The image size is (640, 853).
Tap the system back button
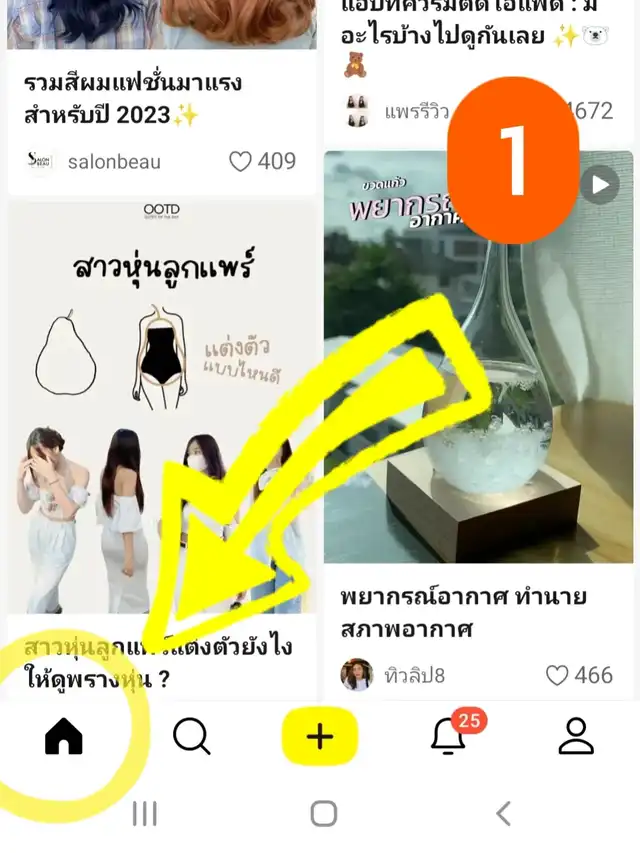click(x=503, y=813)
